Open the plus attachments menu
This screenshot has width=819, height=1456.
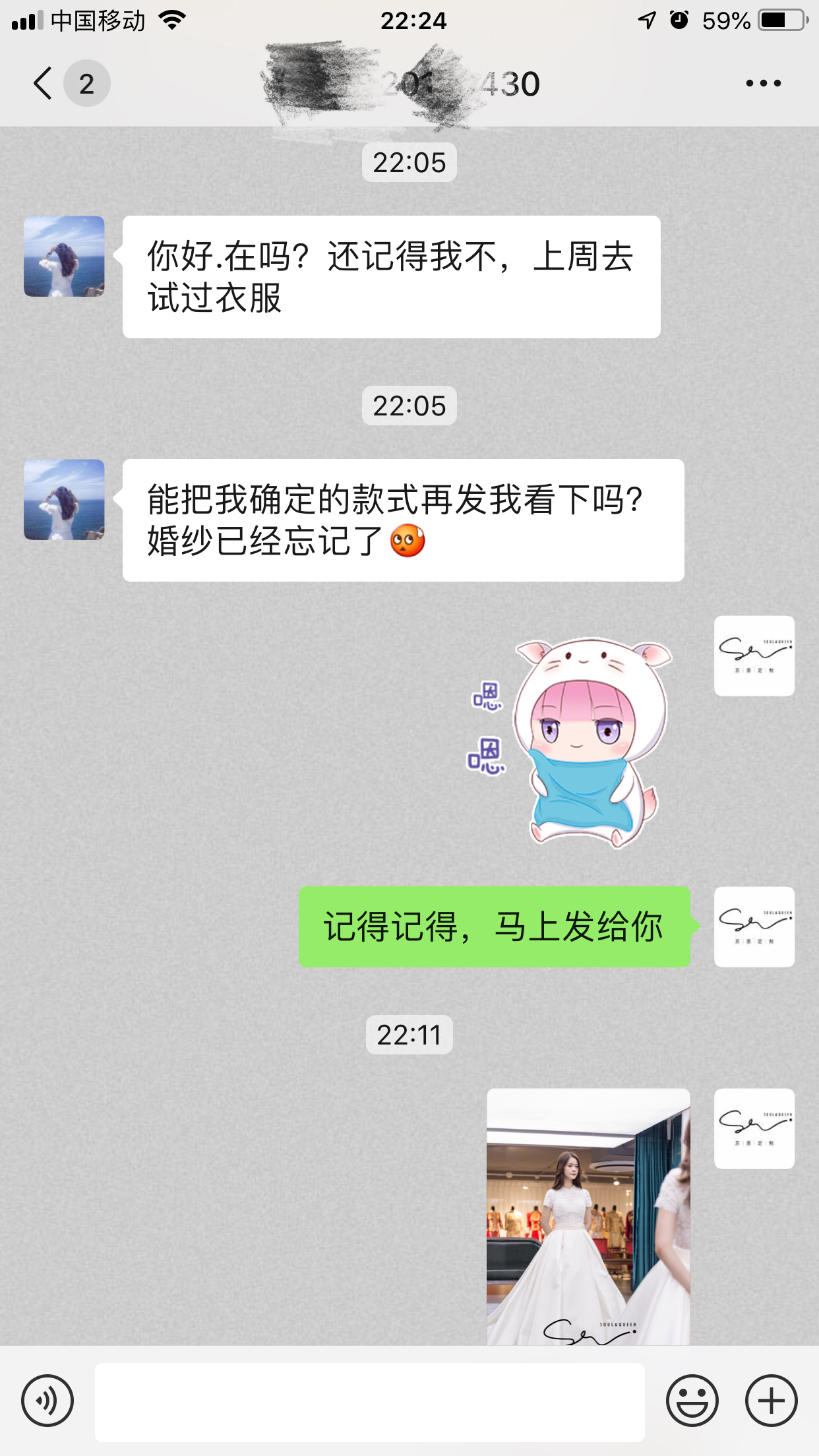(772, 1400)
